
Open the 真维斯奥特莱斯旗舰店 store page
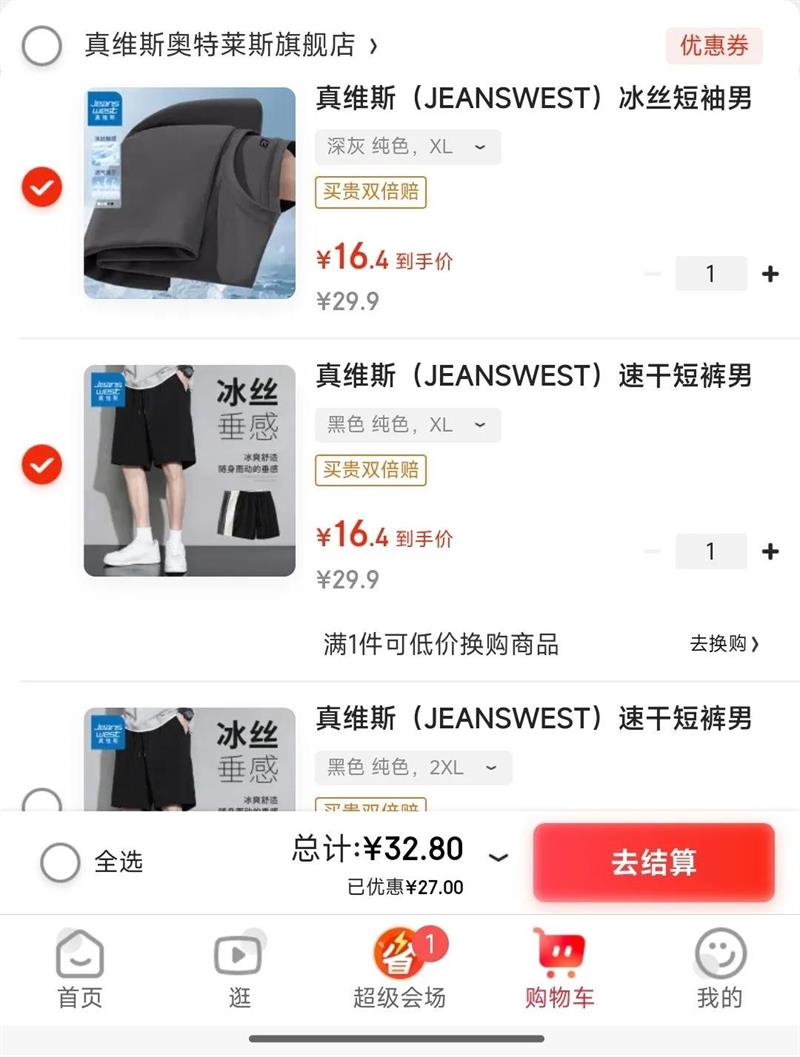[230, 46]
